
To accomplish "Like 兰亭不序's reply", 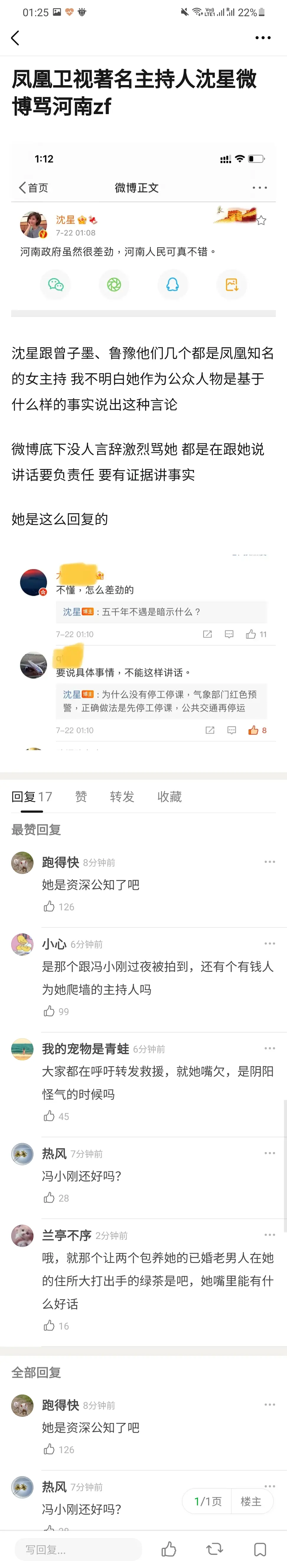I will [x=49, y=1325].
